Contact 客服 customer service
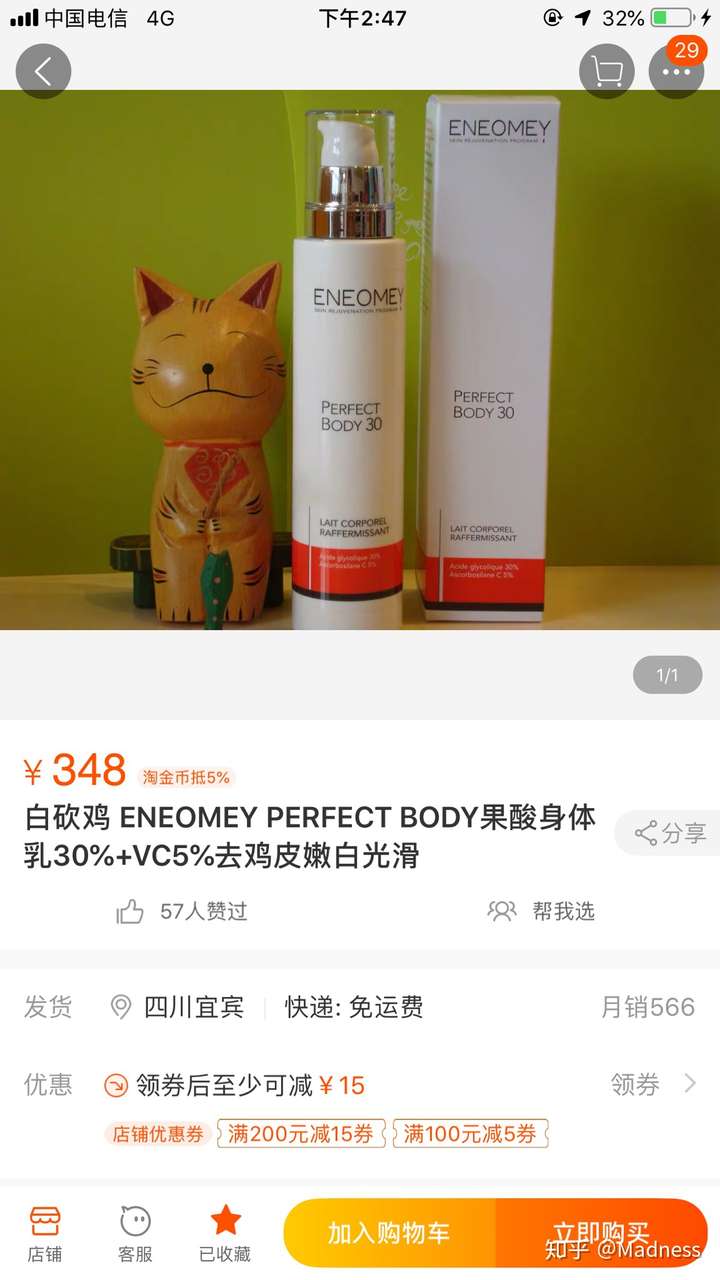Screen dimensions: 720x1280 coord(135,1234)
